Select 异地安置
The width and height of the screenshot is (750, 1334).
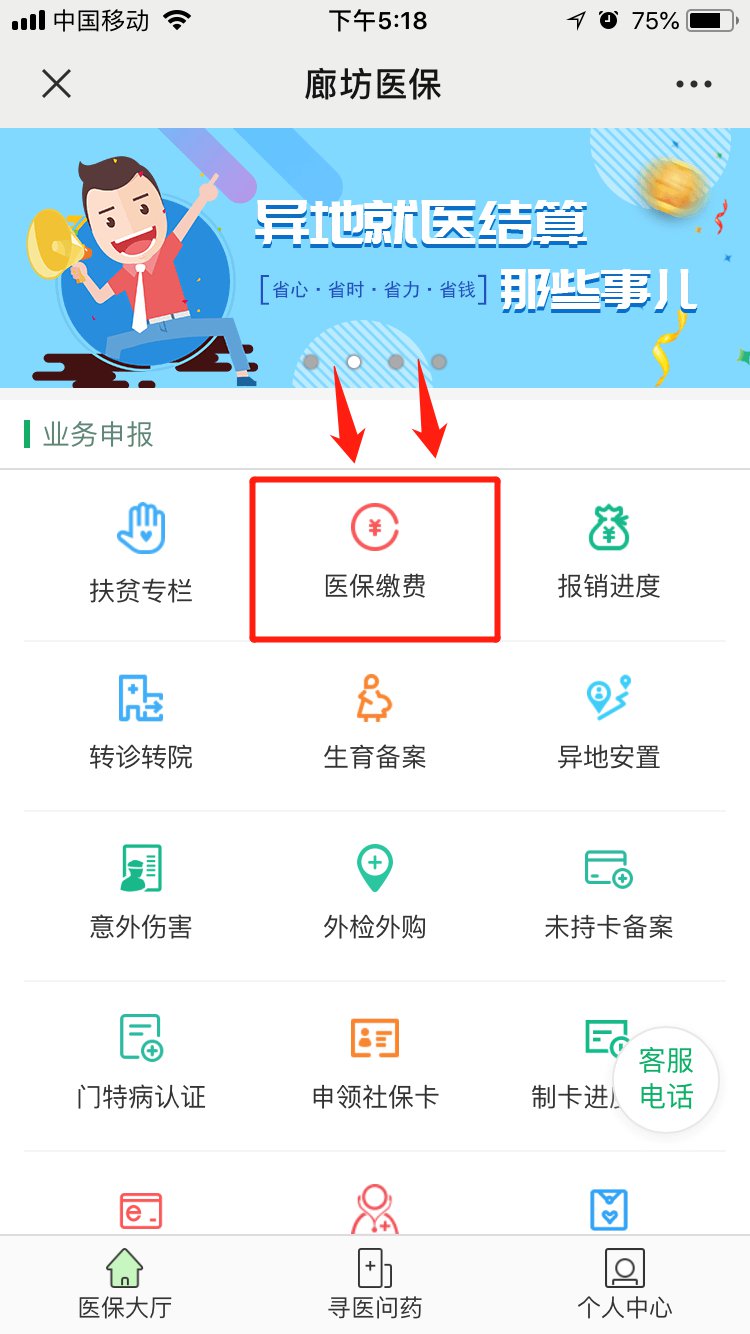(609, 725)
